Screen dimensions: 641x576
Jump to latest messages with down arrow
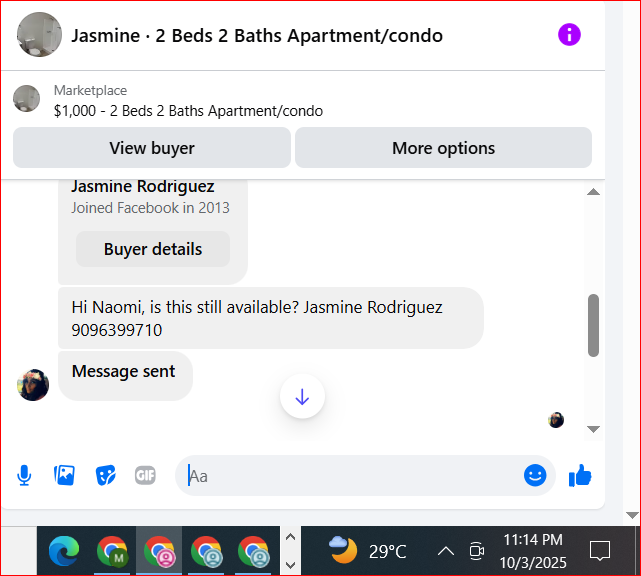click(303, 396)
